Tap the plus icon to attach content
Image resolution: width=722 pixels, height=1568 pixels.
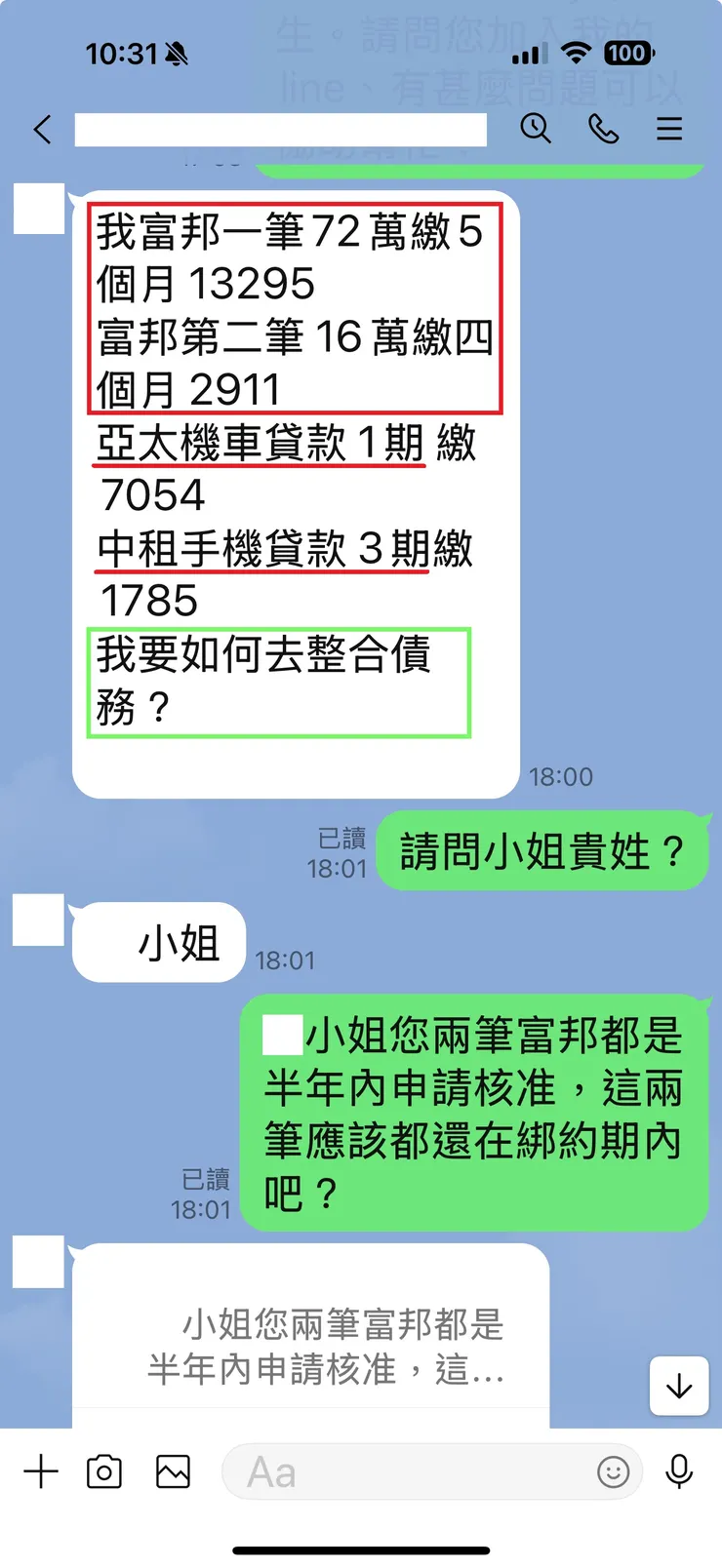(x=40, y=1471)
